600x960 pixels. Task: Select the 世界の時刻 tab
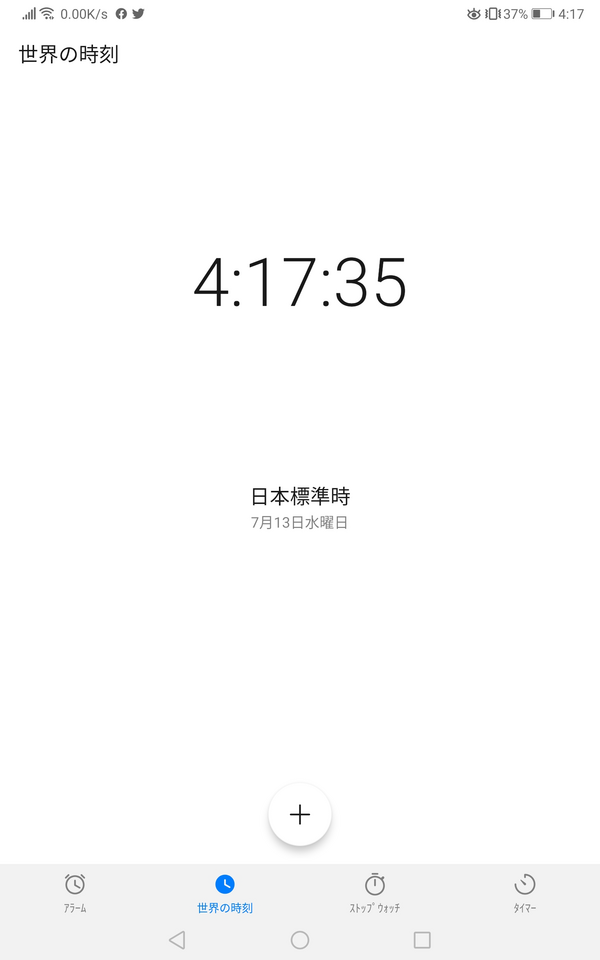[225, 894]
